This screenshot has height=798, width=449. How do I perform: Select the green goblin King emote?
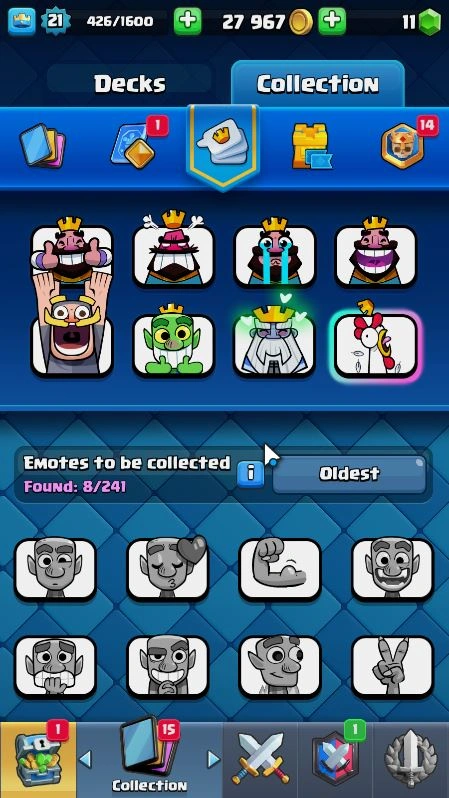[x=174, y=341]
